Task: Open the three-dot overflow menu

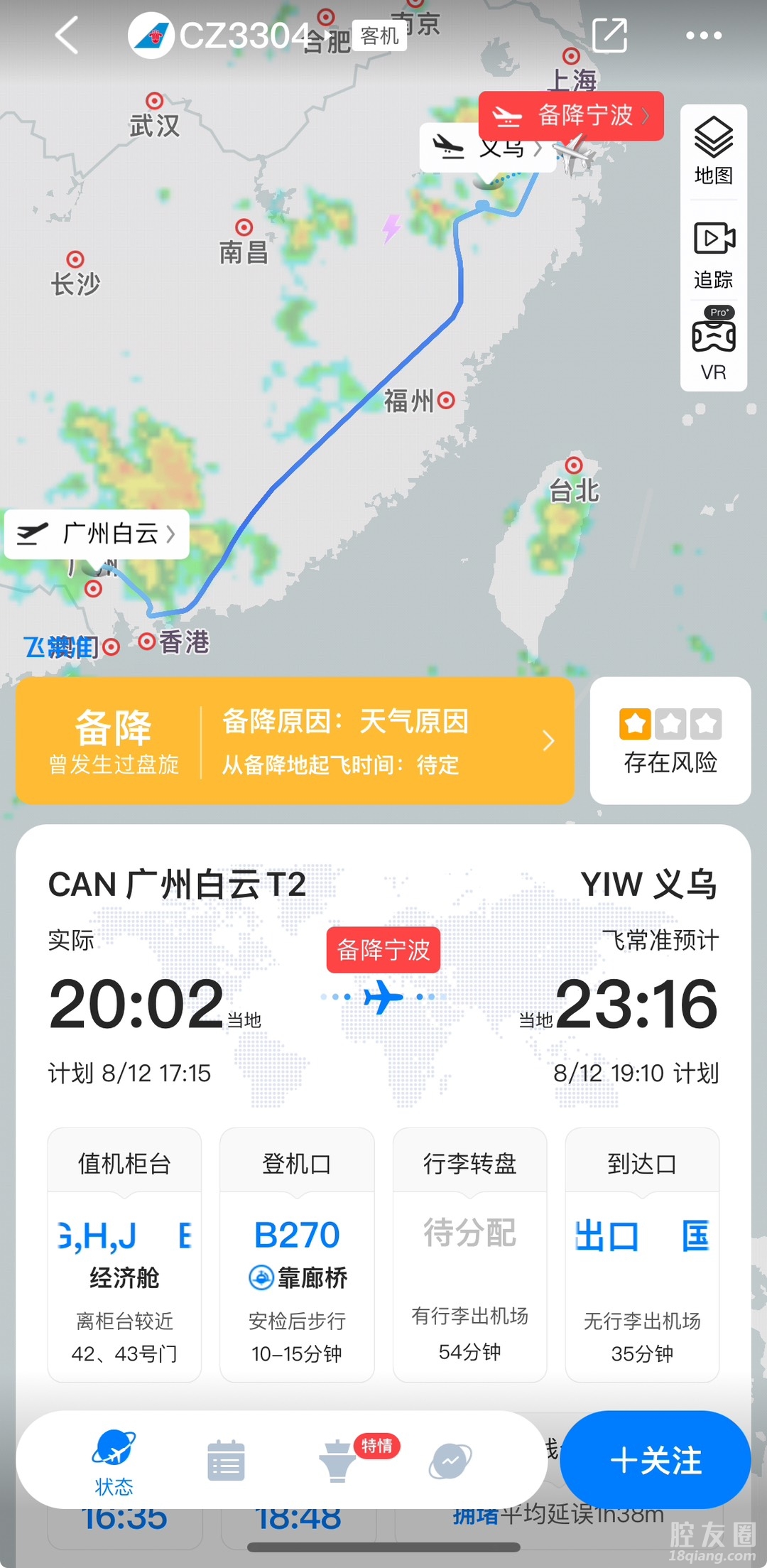Action: [x=703, y=36]
